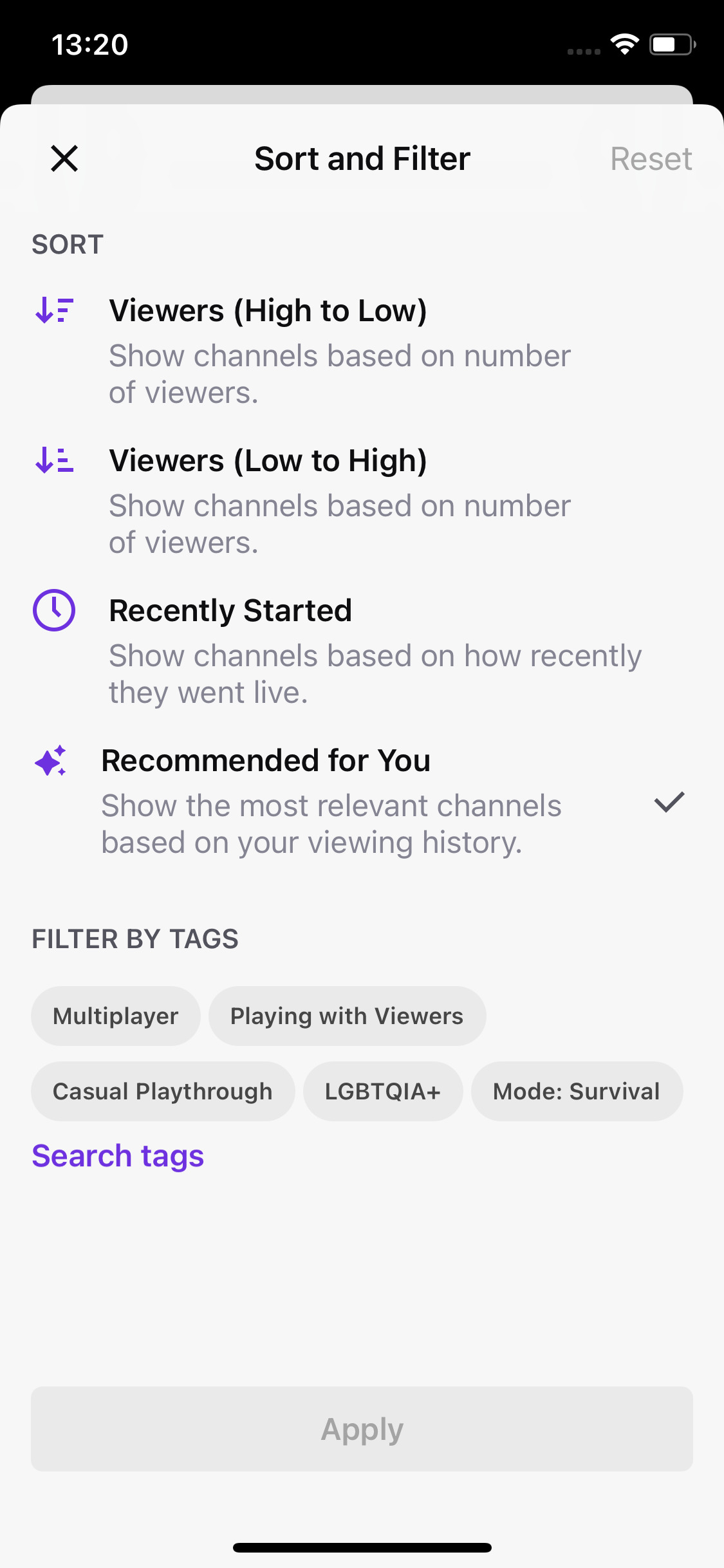Filter by the Multiplayer tag
Image resolution: width=724 pixels, height=1568 pixels.
pos(116,1016)
